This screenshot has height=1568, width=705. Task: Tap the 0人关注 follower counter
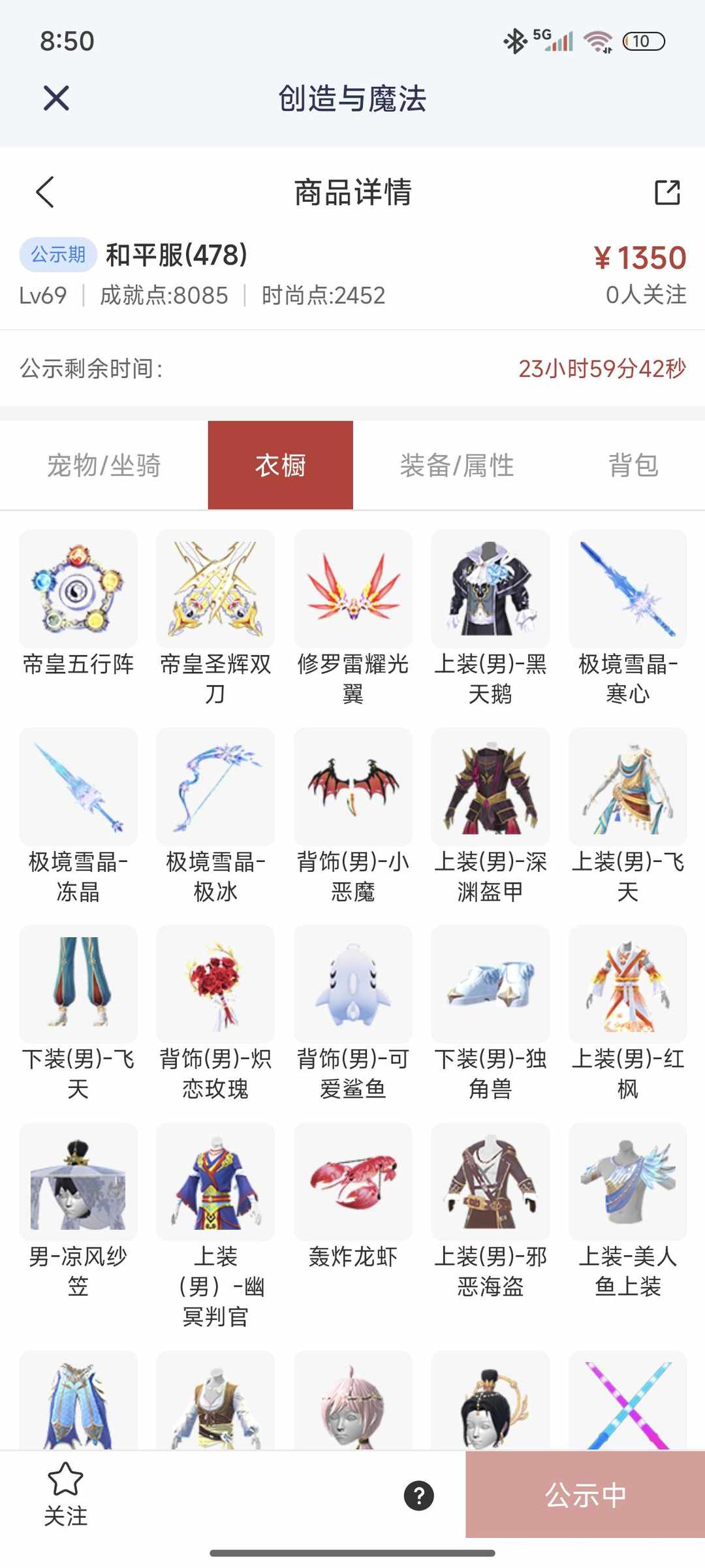pos(646,295)
